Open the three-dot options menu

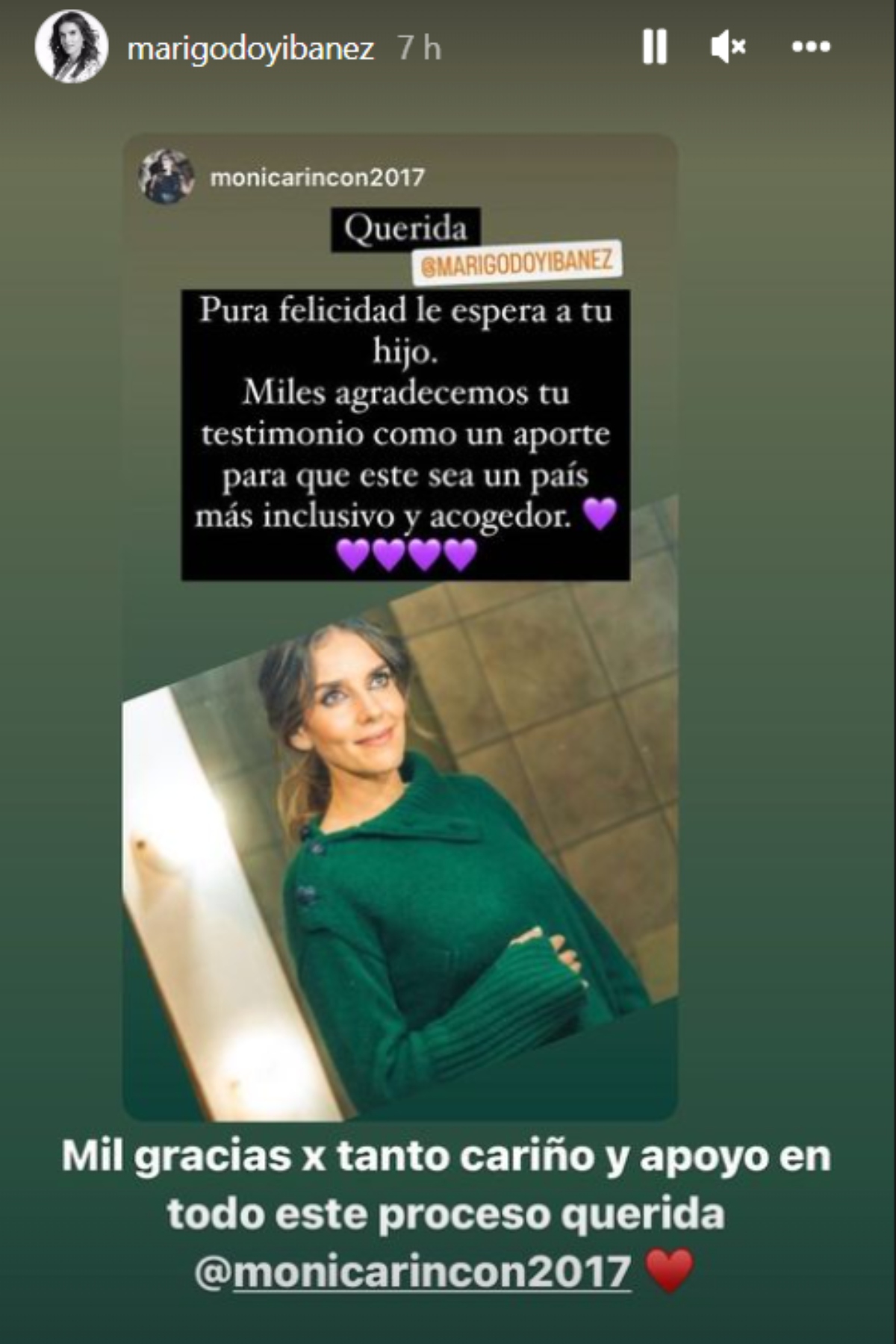click(x=811, y=47)
